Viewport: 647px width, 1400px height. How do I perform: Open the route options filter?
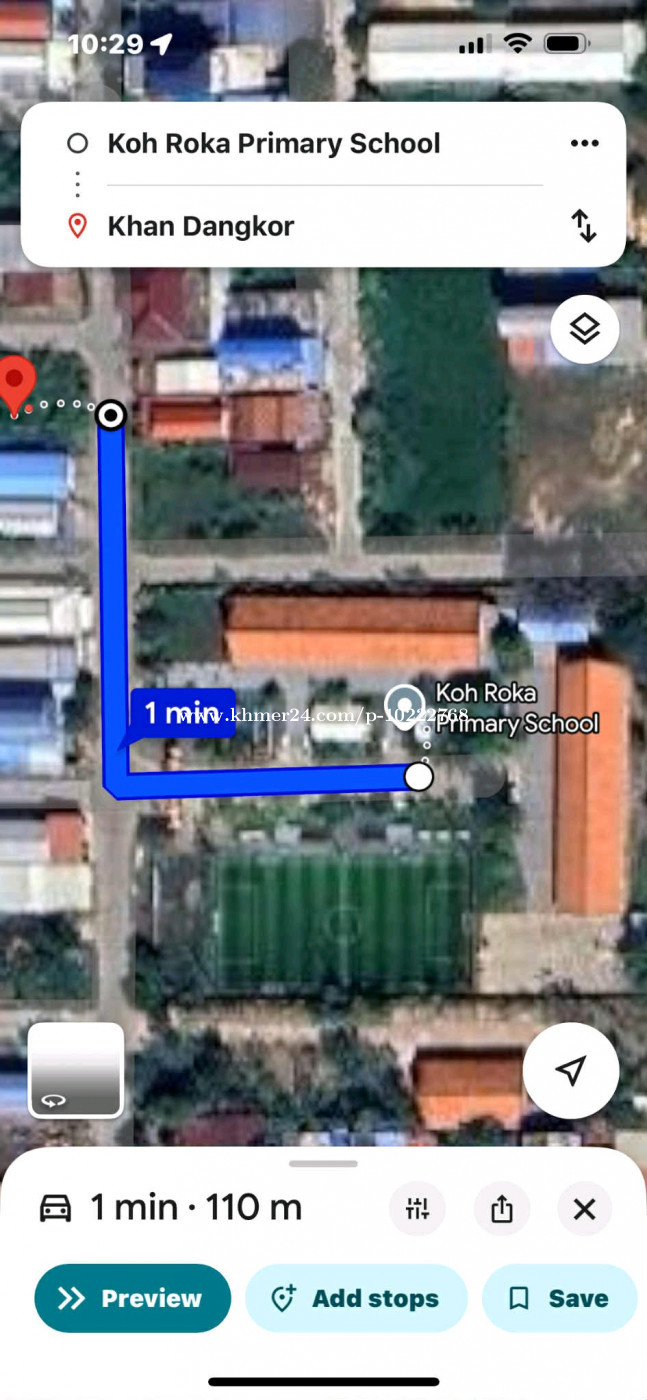tap(417, 1208)
